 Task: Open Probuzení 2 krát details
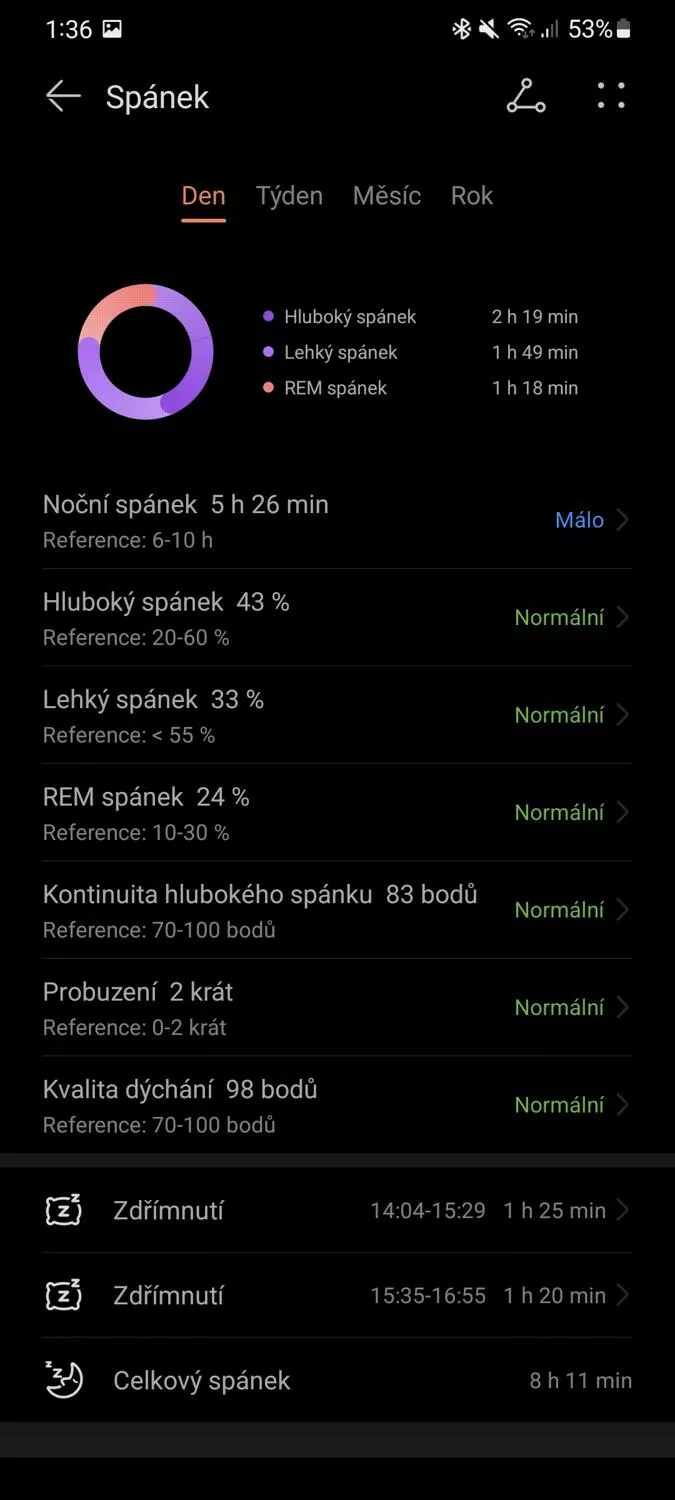click(x=337, y=1008)
